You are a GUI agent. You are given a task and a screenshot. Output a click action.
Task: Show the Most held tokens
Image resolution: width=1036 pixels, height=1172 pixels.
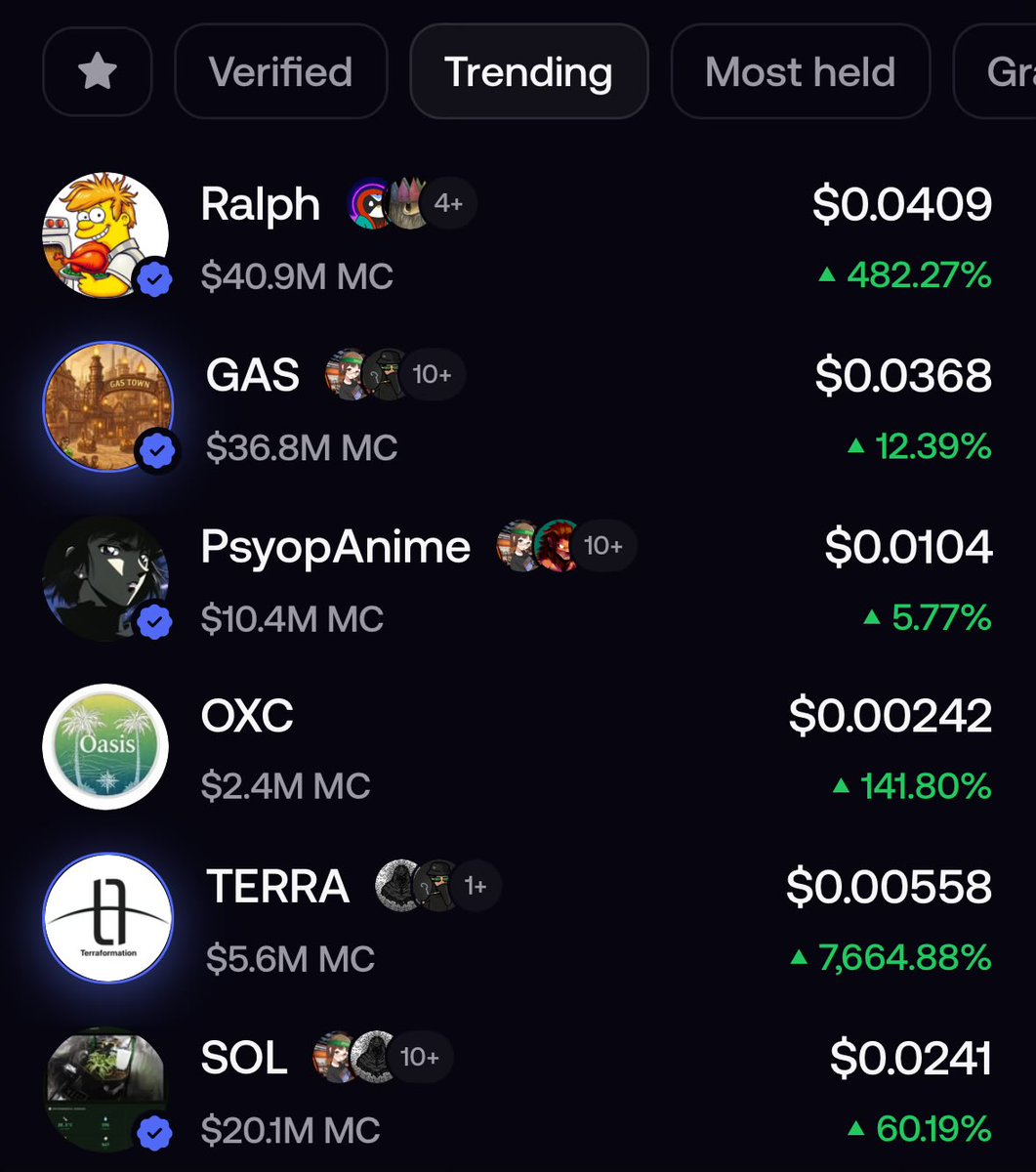point(800,72)
